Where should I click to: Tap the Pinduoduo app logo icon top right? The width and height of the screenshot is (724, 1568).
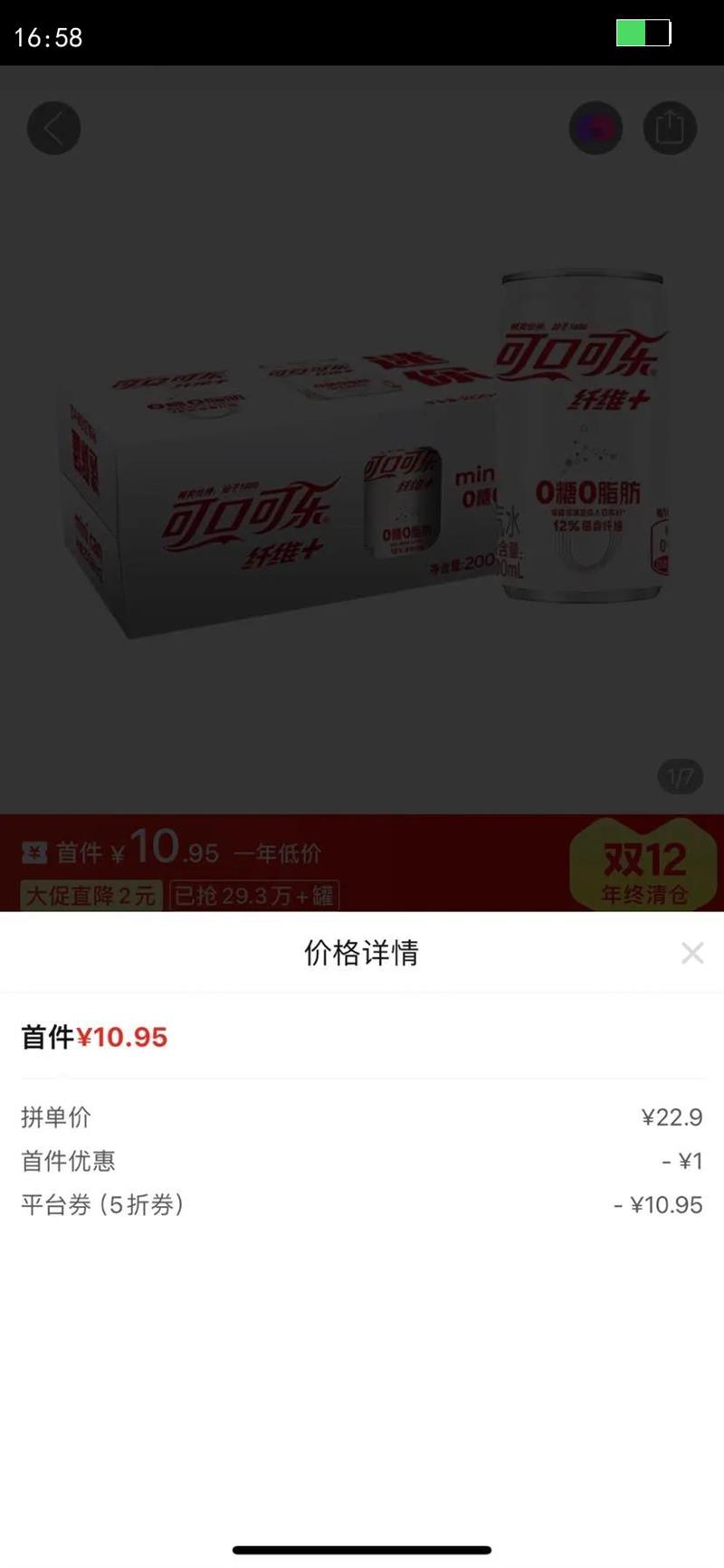595,128
